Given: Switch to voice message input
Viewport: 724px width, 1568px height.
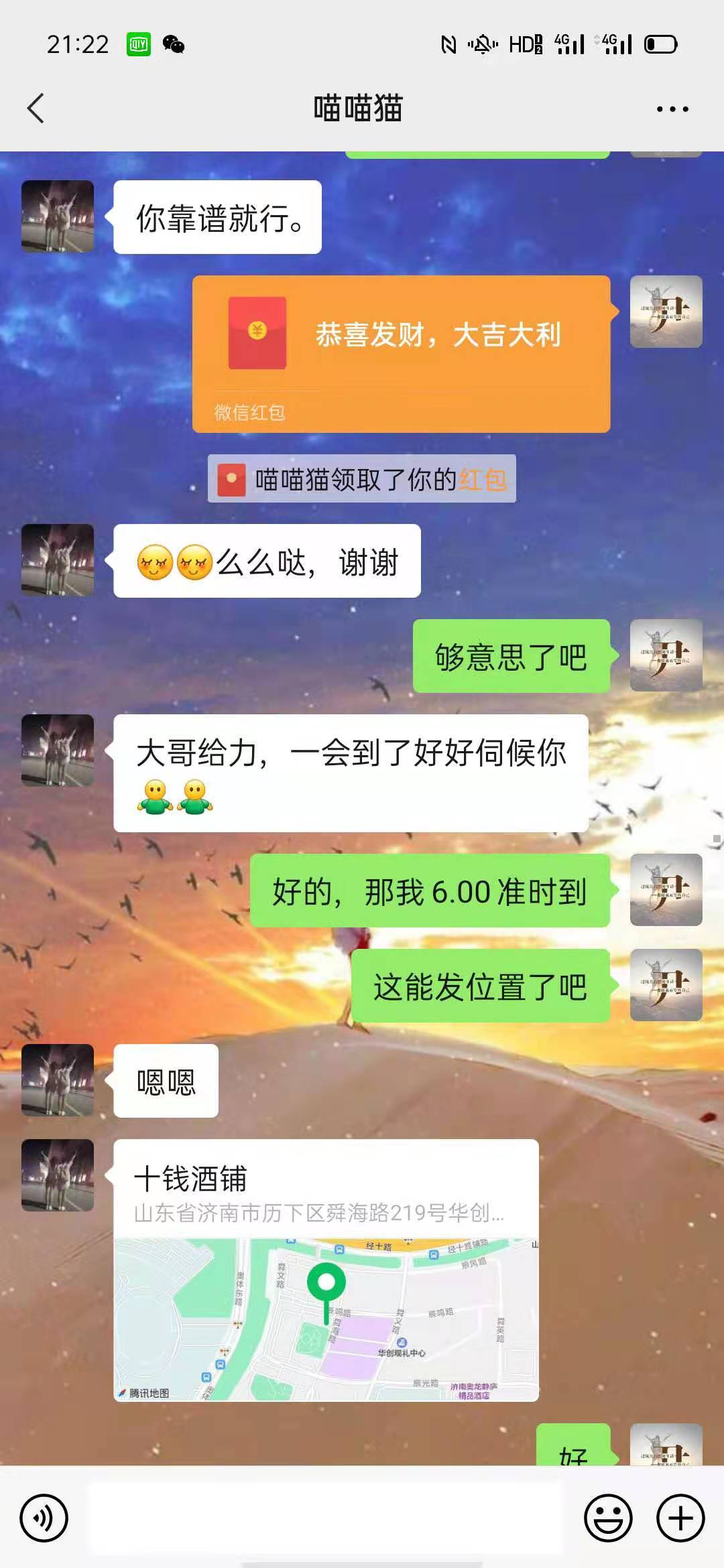Looking at the screenshot, I should (x=44, y=1518).
